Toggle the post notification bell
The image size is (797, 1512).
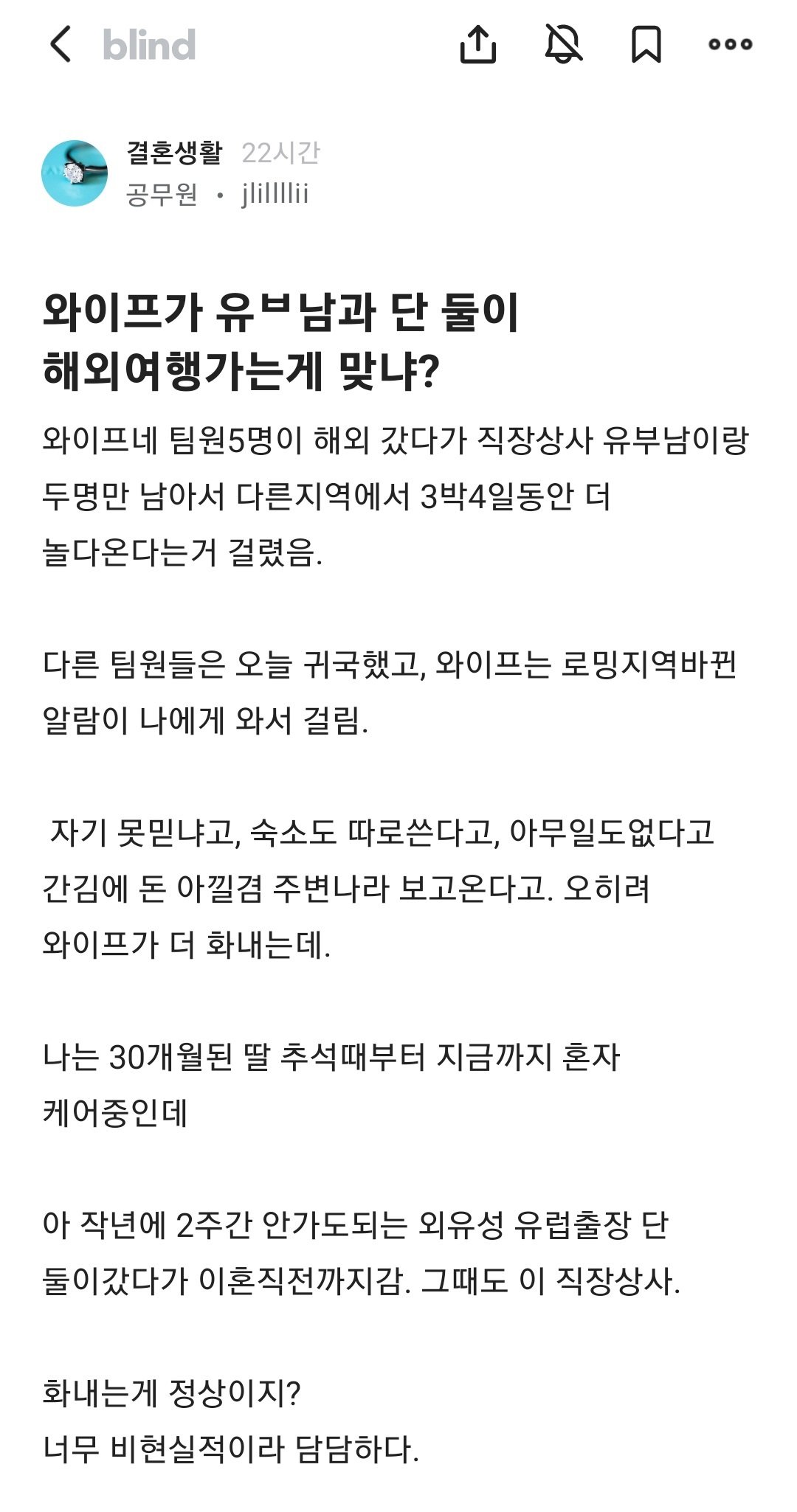pos(563,44)
